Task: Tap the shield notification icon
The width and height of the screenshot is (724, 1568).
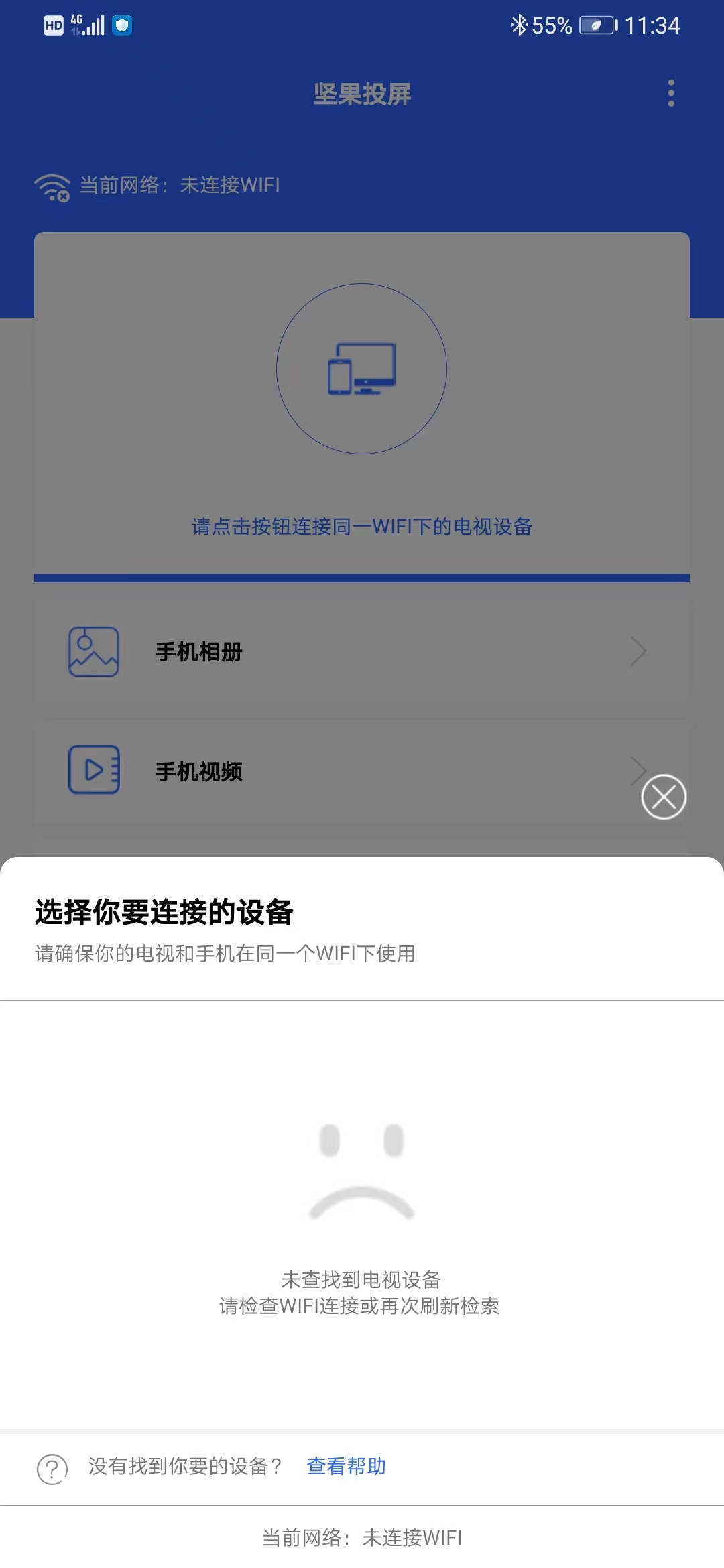Action: click(121, 25)
